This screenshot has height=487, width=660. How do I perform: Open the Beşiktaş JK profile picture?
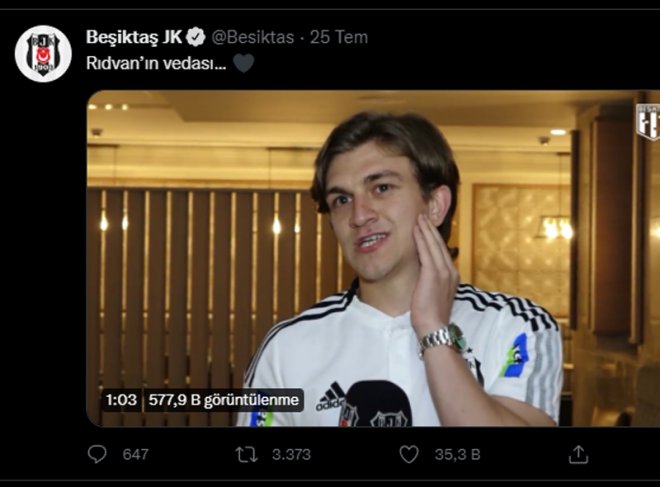pyautogui.click(x=43, y=54)
